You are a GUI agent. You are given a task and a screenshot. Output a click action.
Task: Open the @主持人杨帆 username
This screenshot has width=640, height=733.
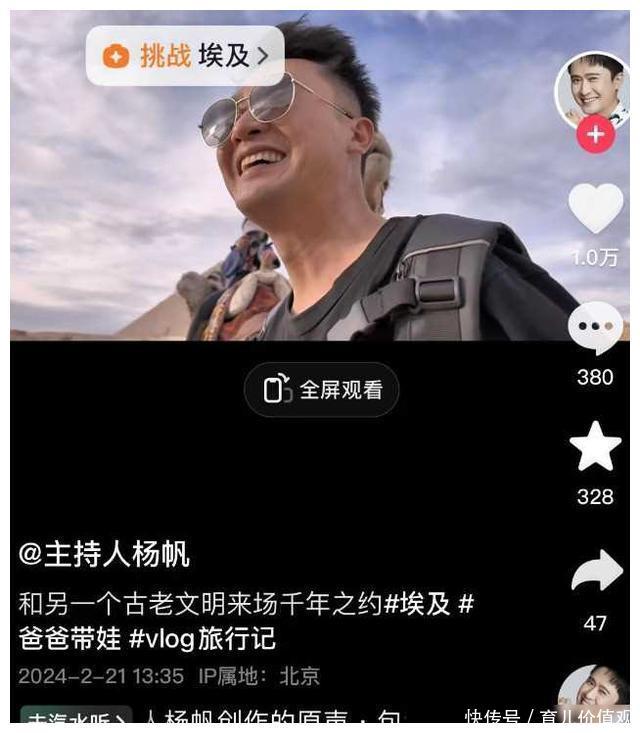point(104,554)
